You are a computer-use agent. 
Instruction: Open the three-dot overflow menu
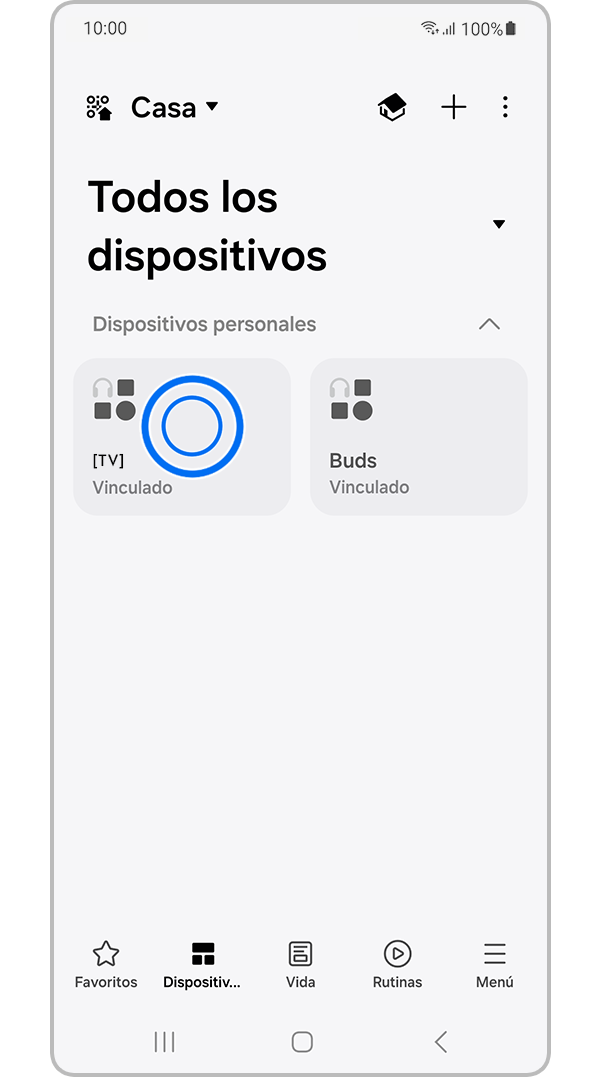pos(506,107)
